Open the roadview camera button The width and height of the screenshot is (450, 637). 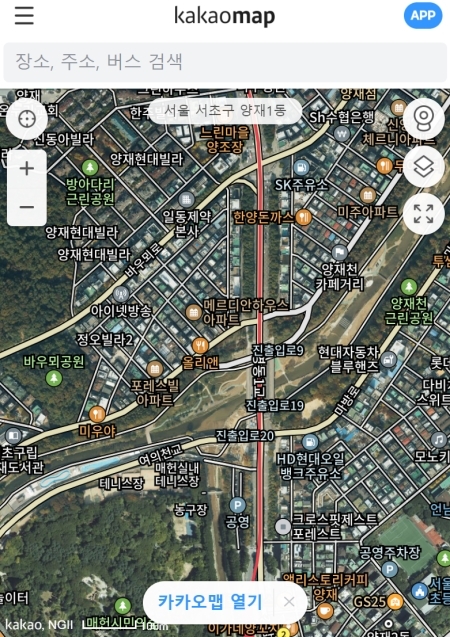424,118
